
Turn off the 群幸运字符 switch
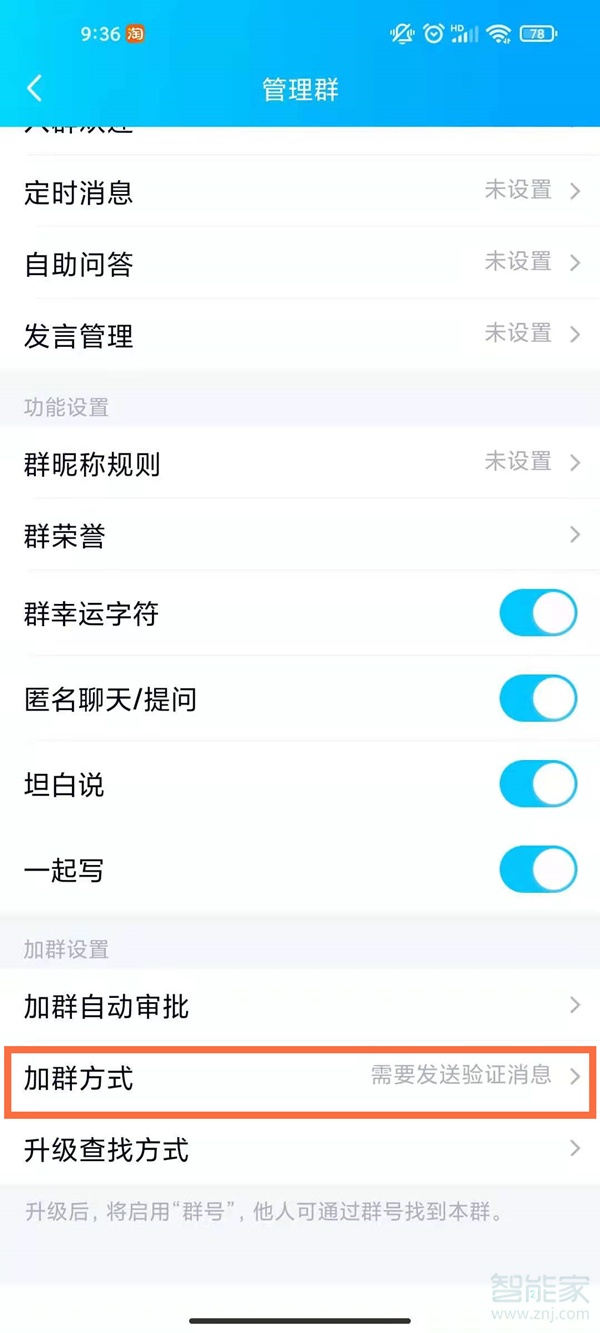pos(538,613)
